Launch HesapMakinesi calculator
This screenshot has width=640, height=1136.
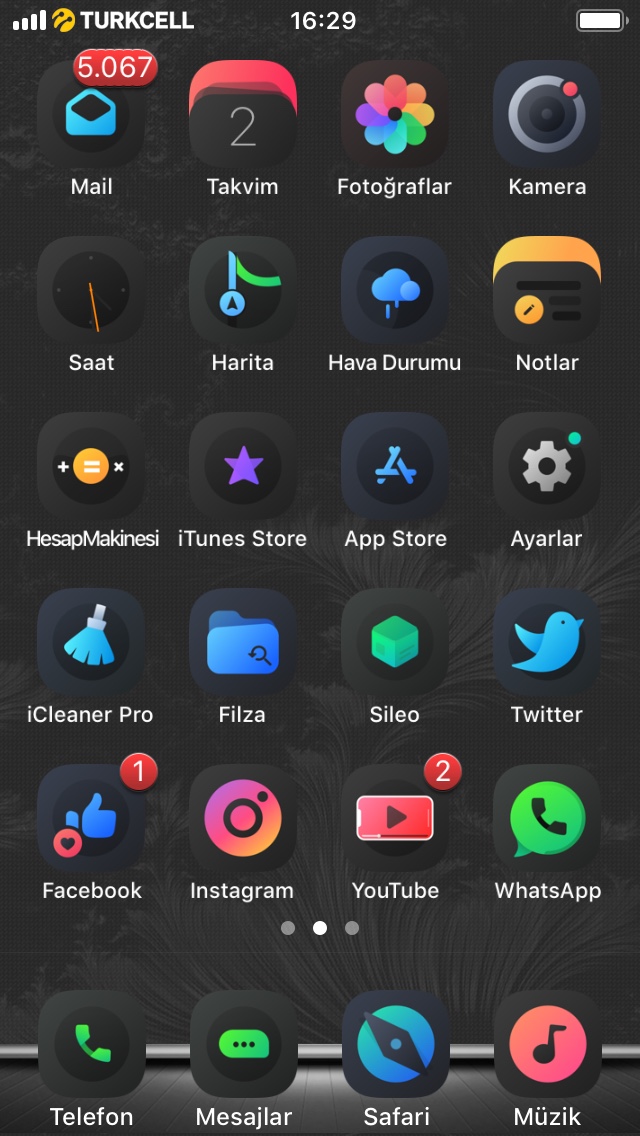pos(91,466)
